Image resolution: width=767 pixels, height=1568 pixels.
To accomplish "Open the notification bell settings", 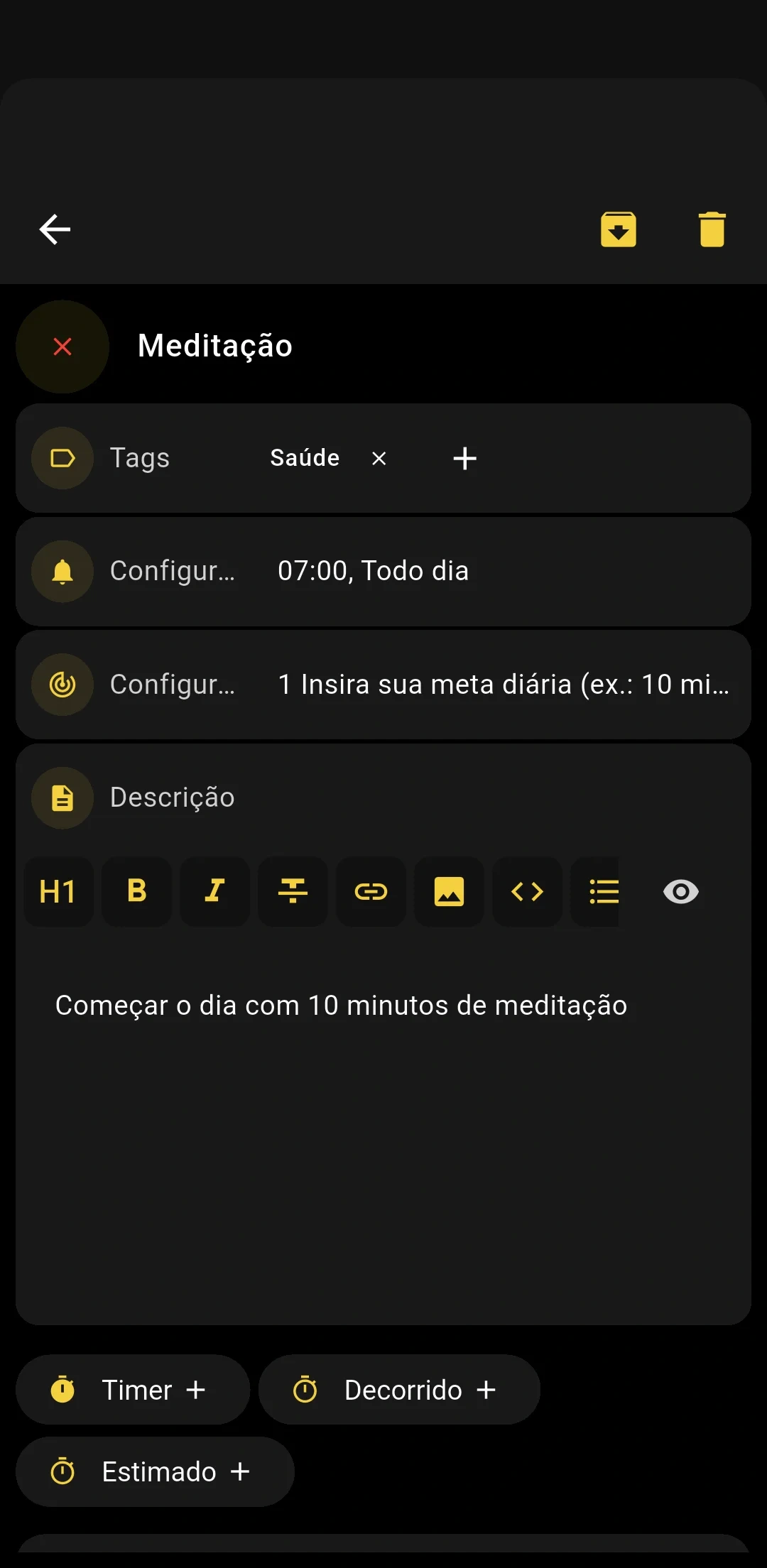I will 62,572.
